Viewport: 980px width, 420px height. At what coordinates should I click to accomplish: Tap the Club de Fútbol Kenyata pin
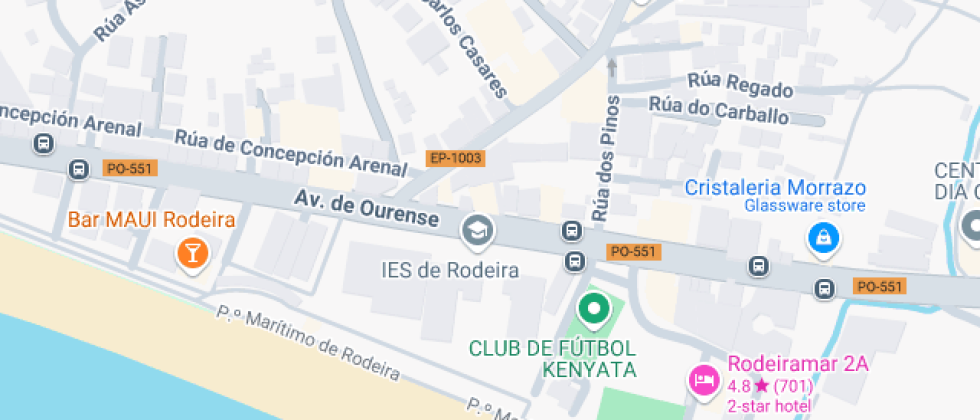(x=595, y=309)
